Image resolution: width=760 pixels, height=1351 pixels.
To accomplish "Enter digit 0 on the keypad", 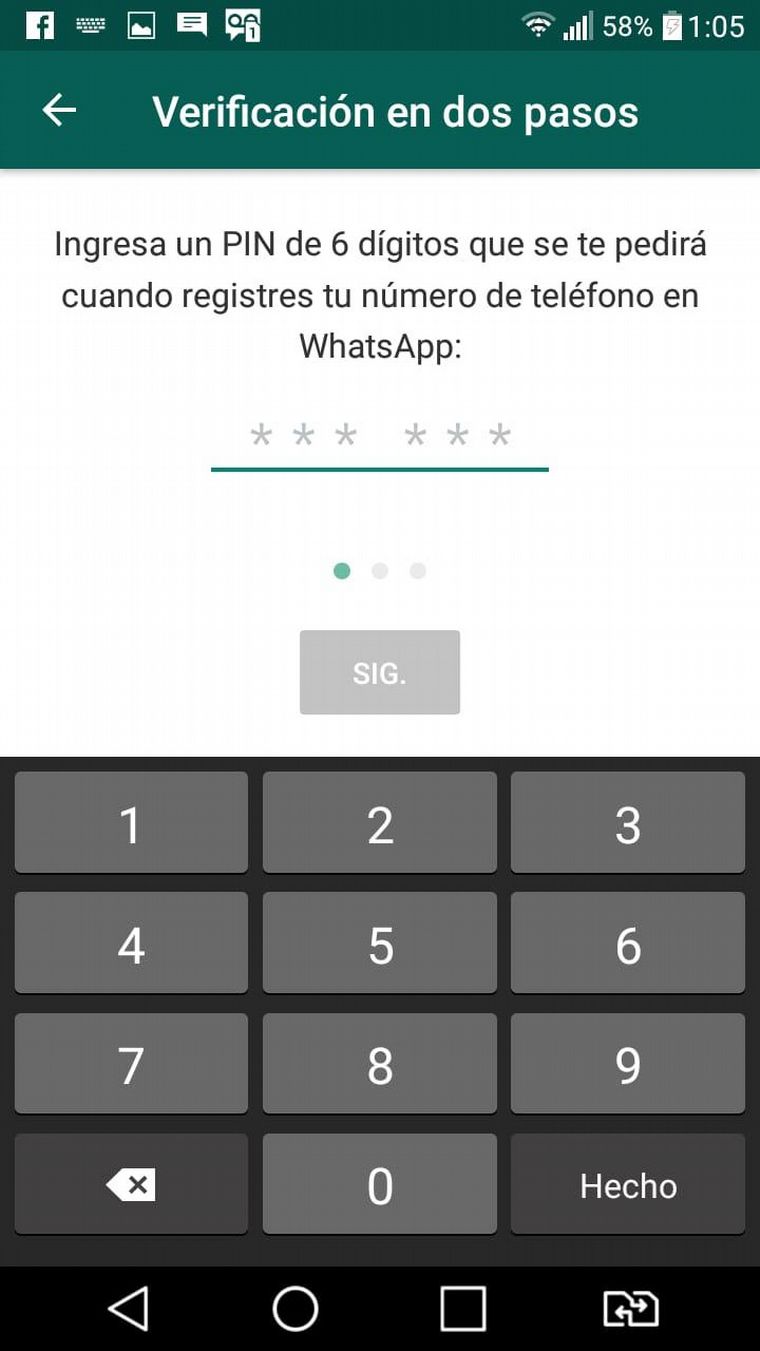I will coord(380,1186).
